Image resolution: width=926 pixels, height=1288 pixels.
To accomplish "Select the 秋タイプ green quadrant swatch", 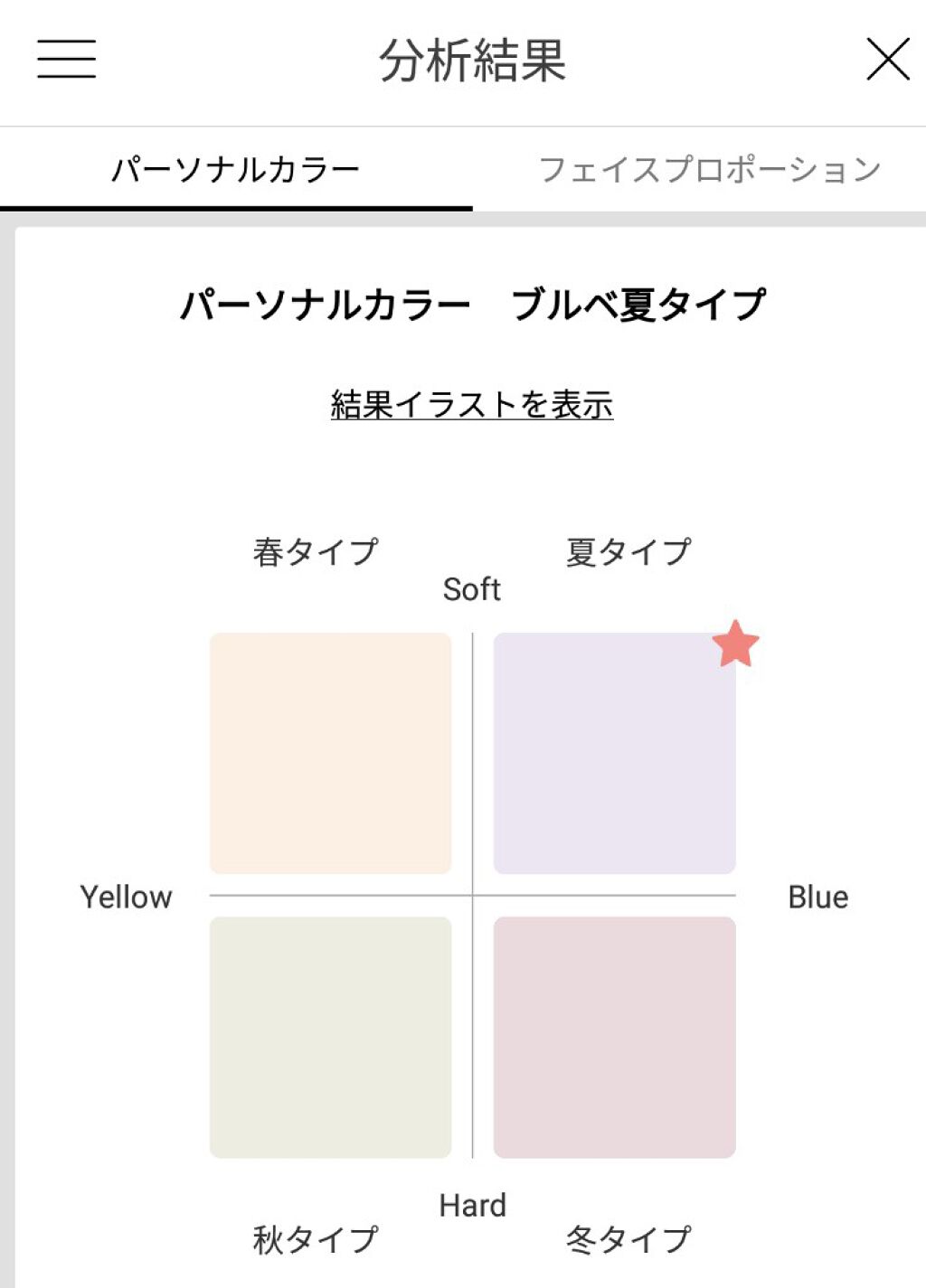I will [x=330, y=1036].
